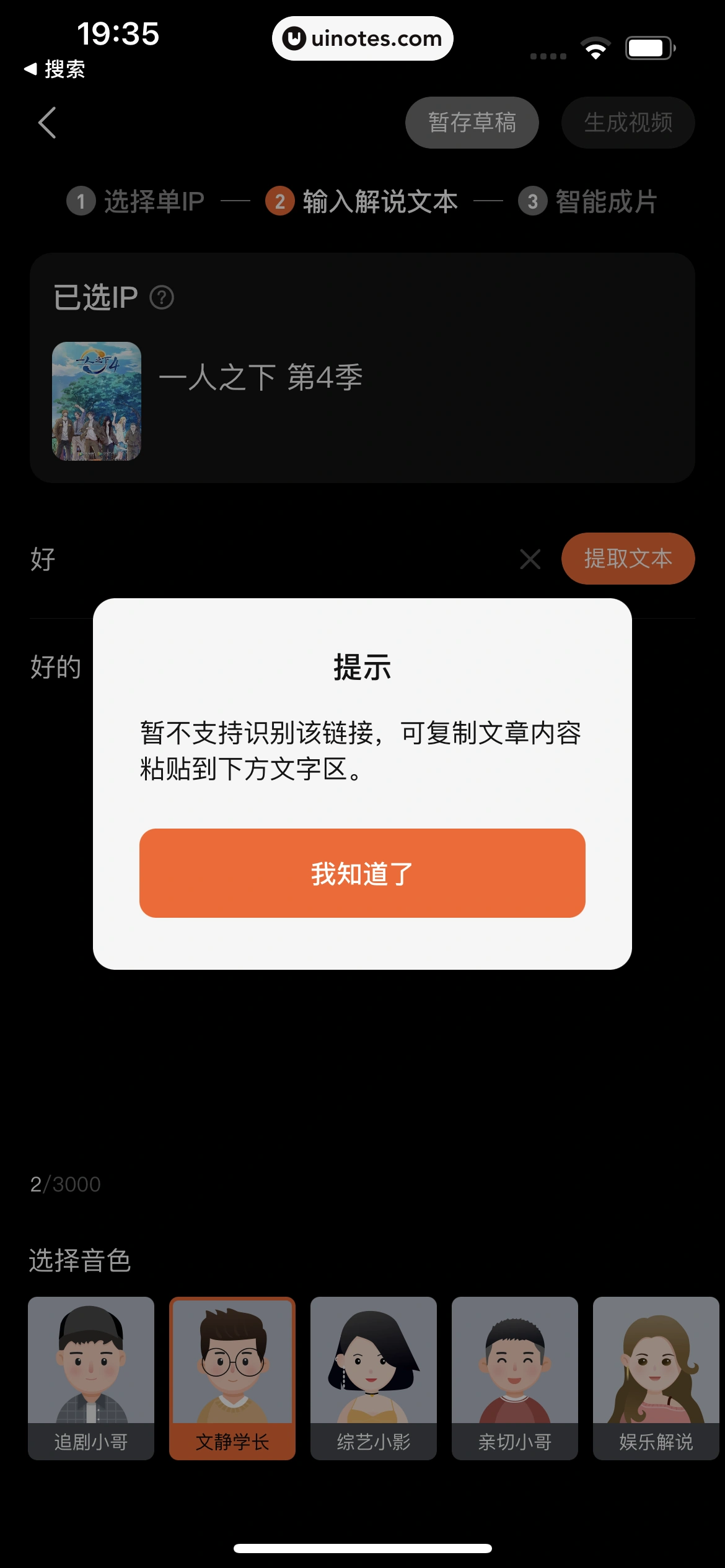
Task: Tap 提取文本 to extract text
Action: (628, 559)
